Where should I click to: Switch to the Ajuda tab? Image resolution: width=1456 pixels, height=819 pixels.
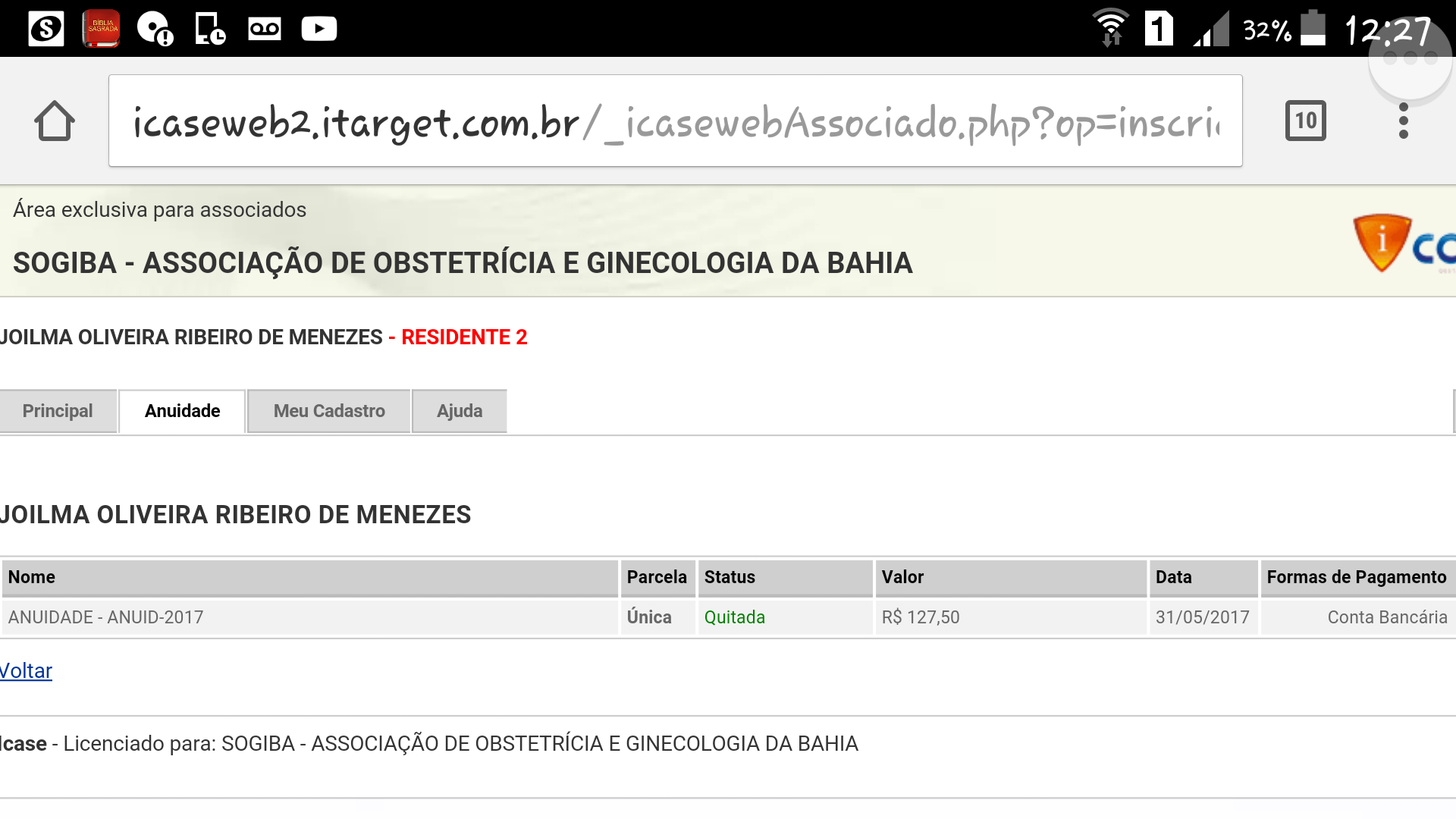pyautogui.click(x=460, y=411)
